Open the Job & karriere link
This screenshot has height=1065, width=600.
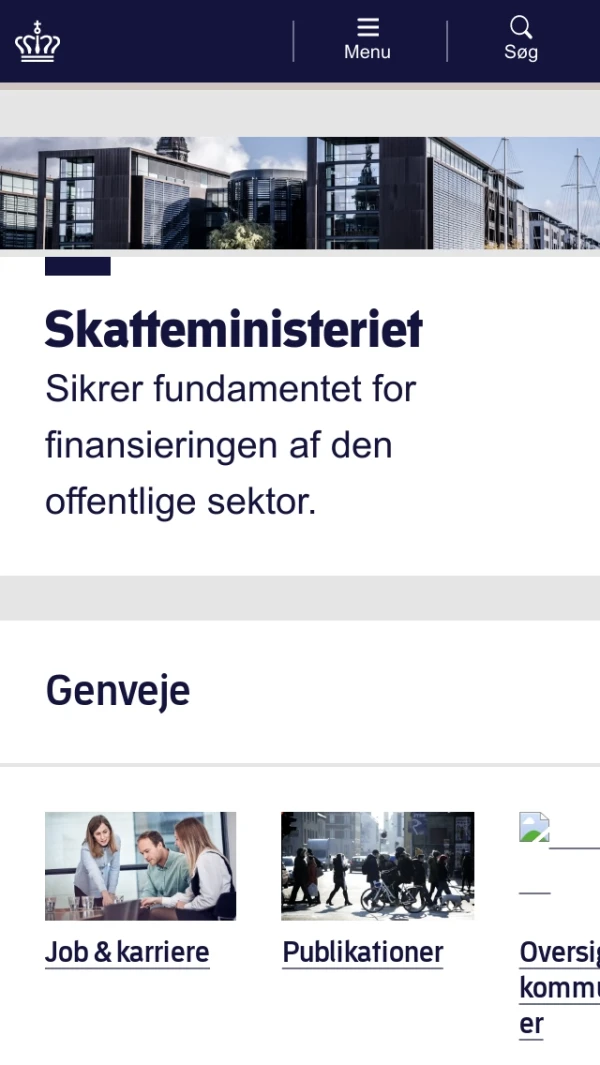127,953
